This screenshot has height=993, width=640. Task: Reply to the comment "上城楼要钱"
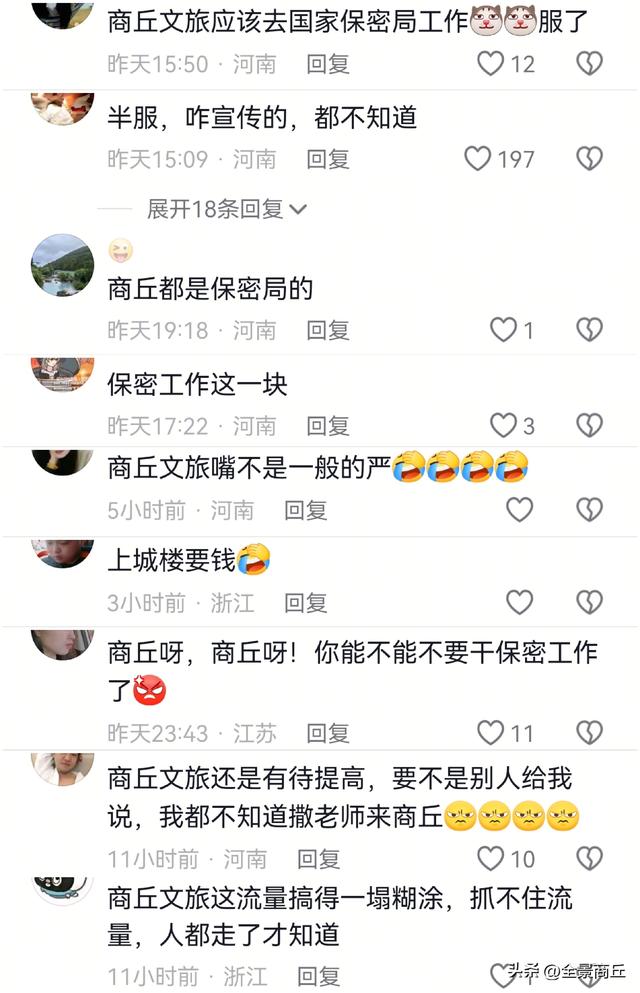305,602
